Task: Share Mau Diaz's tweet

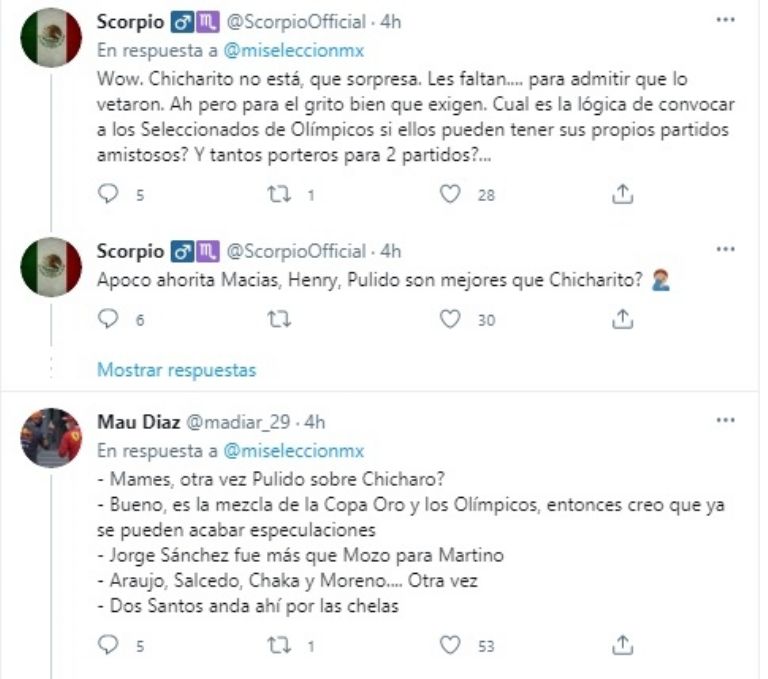Action: tap(622, 645)
